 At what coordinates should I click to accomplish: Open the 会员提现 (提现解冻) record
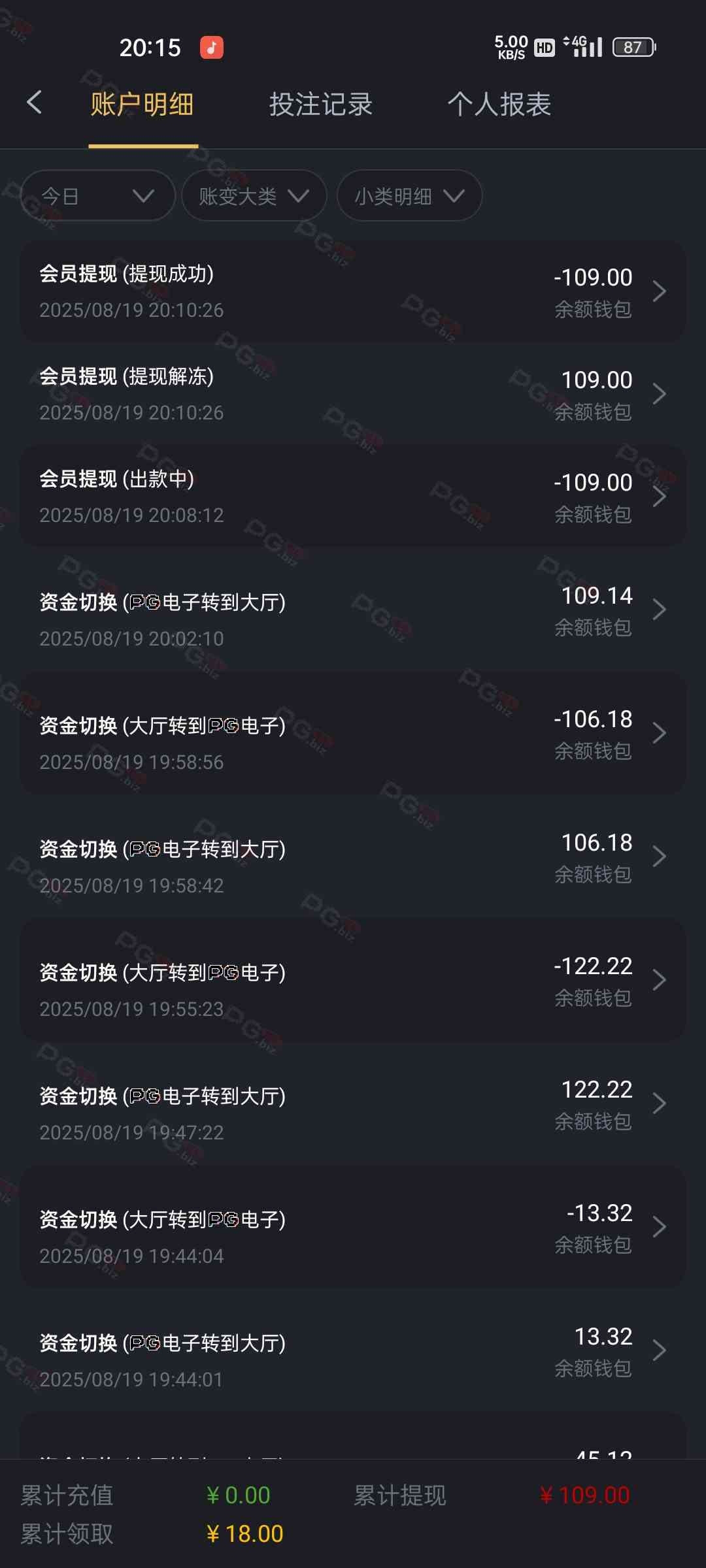point(353,394)
